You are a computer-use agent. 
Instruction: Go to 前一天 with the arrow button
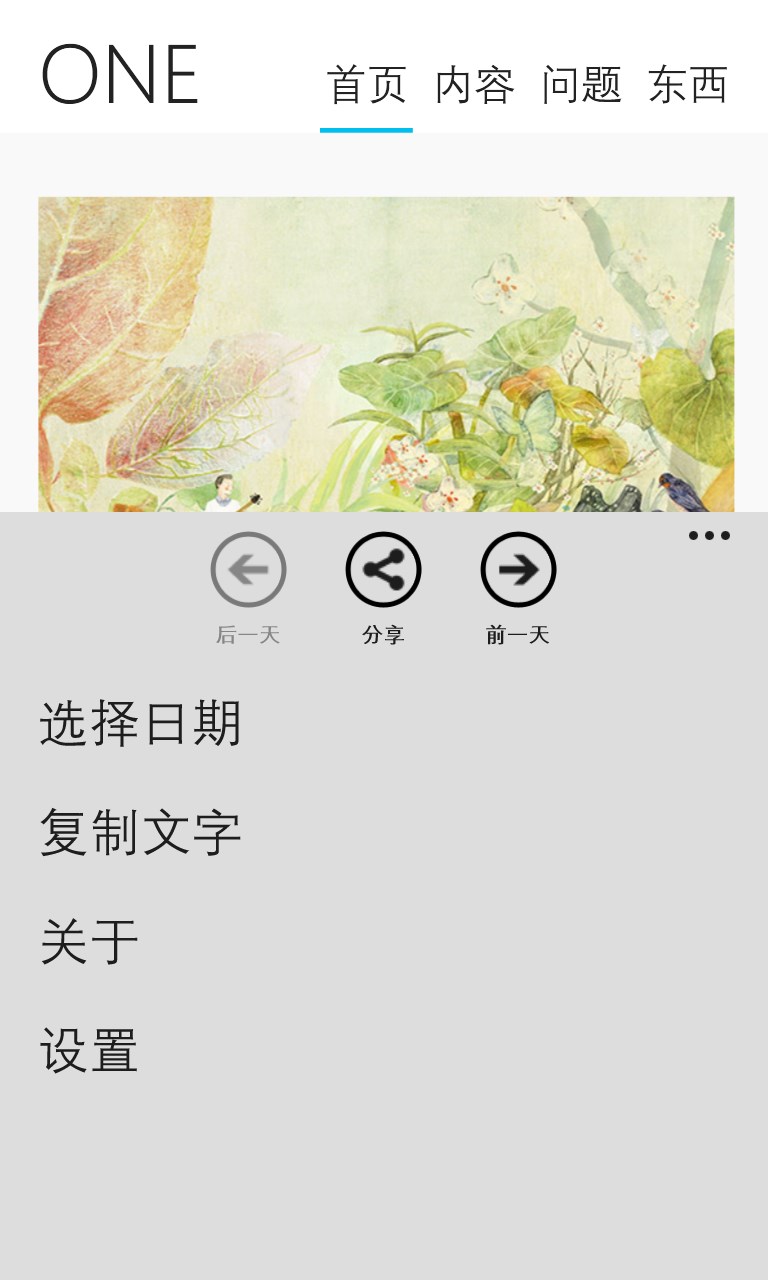pos(518,570)
